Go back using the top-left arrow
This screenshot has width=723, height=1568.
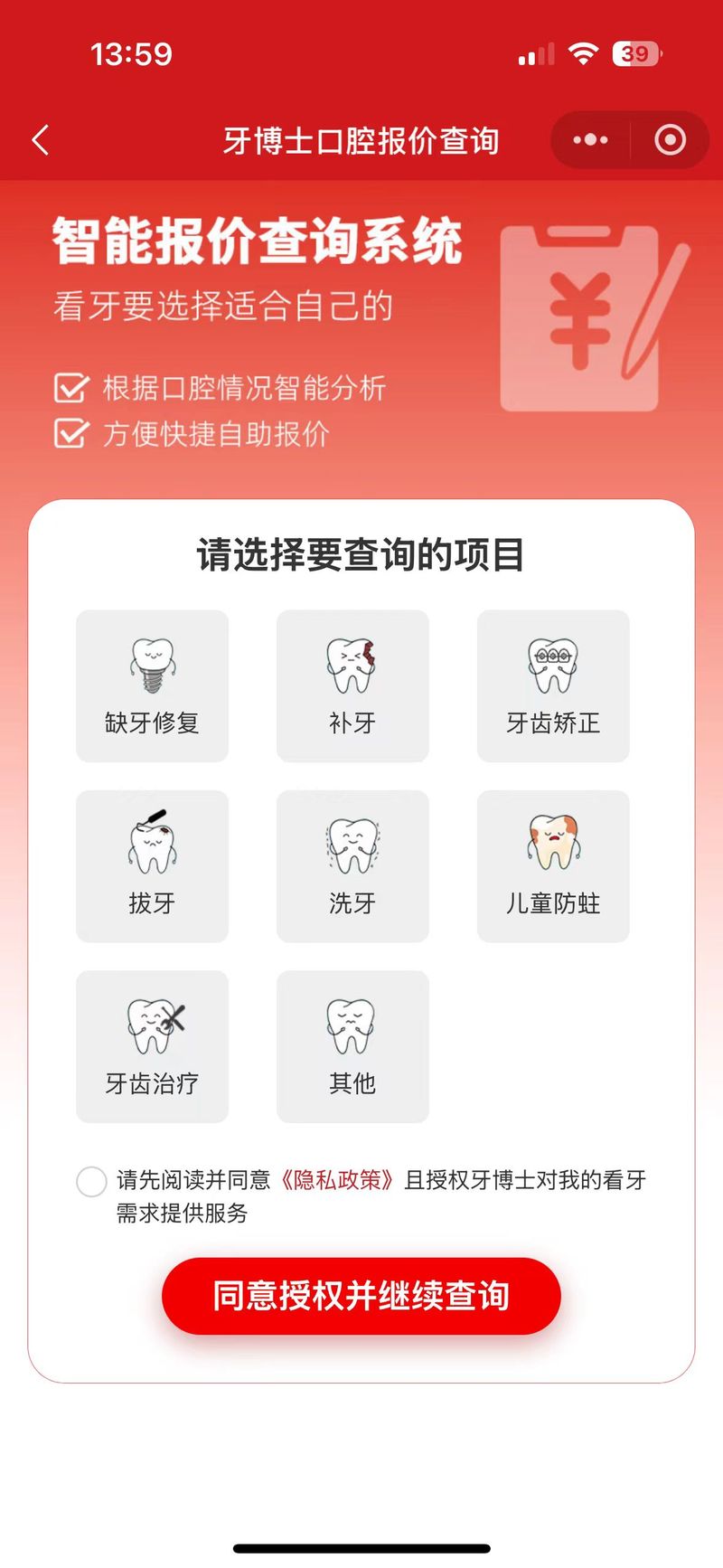click(41, 140)
